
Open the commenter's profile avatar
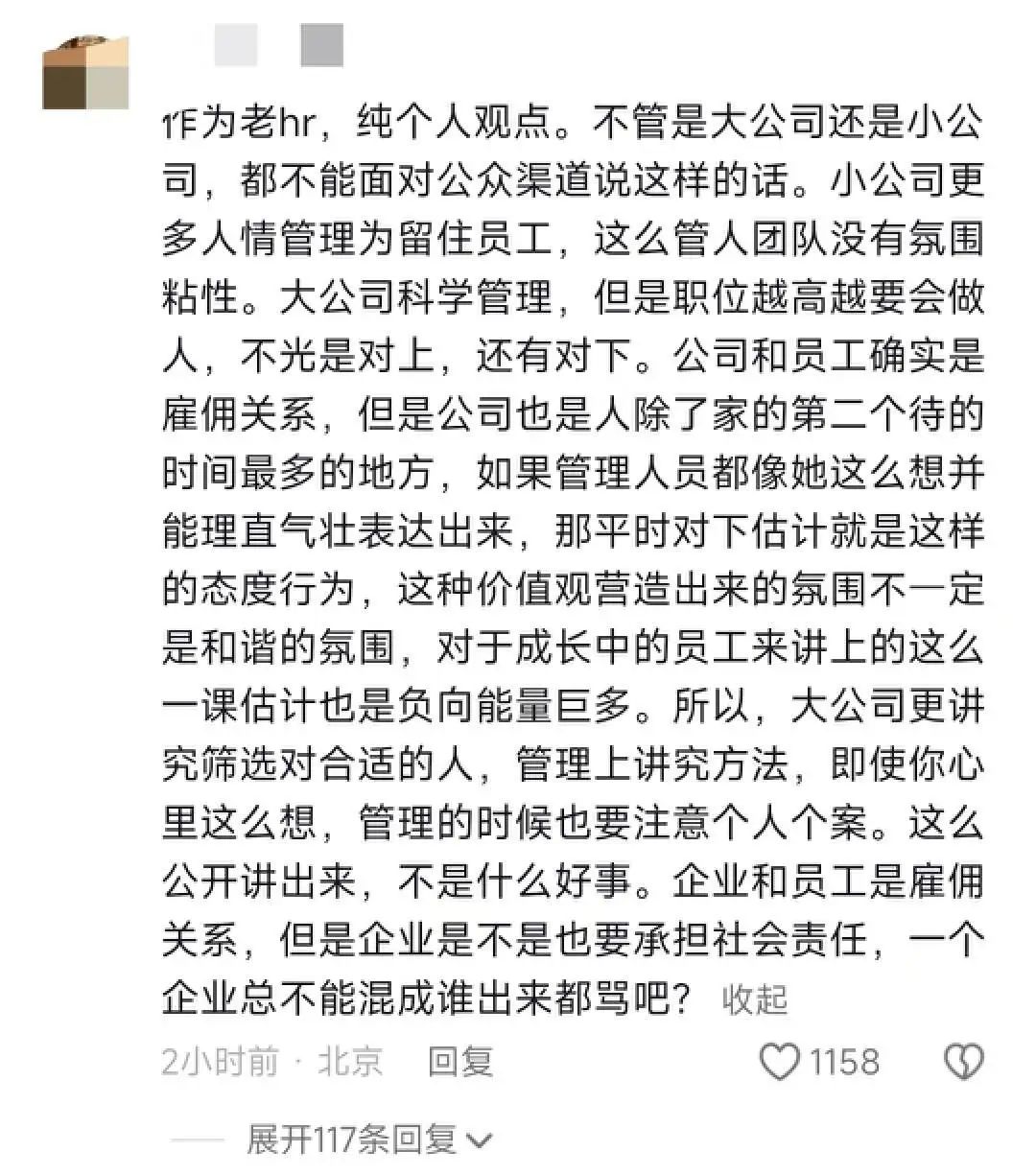click(x=86, y=73)
